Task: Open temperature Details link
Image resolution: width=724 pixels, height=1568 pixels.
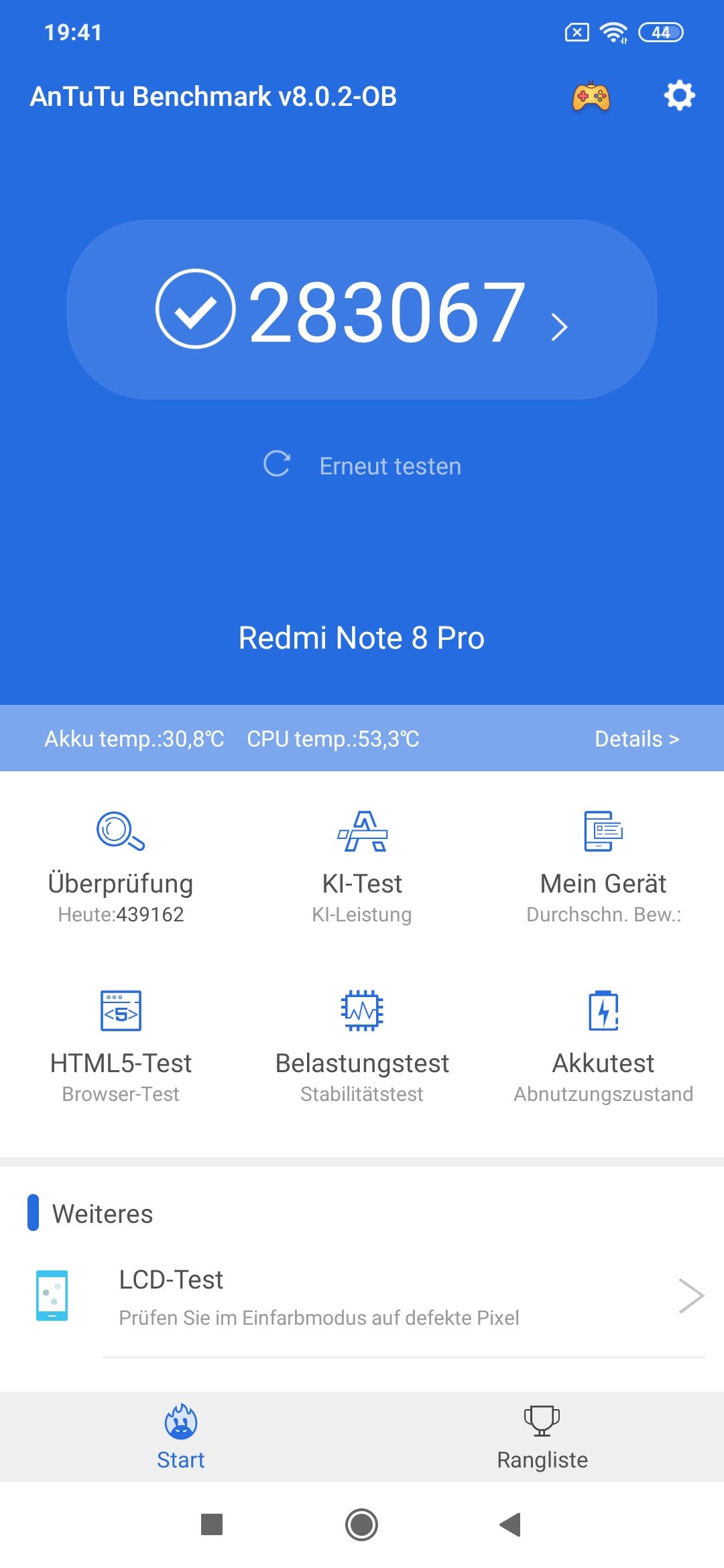Action: tap(637, 738)
